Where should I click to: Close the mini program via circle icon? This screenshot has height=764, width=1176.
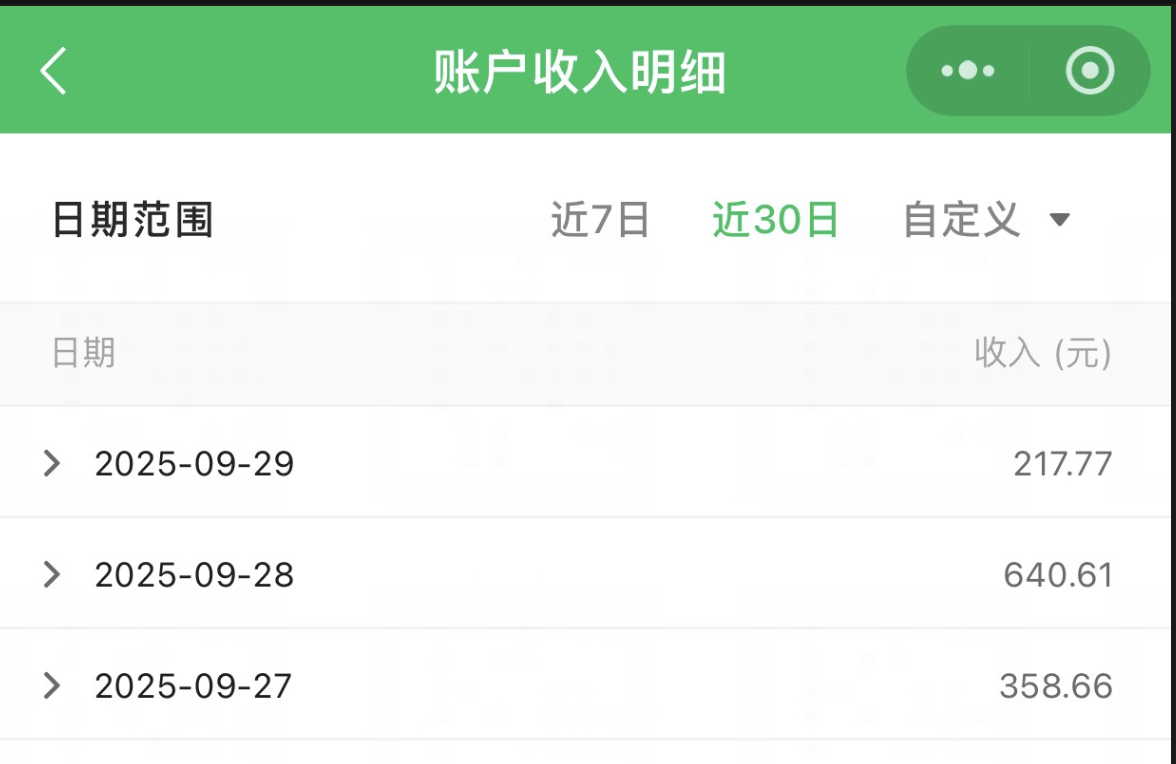pos(1089,71)
